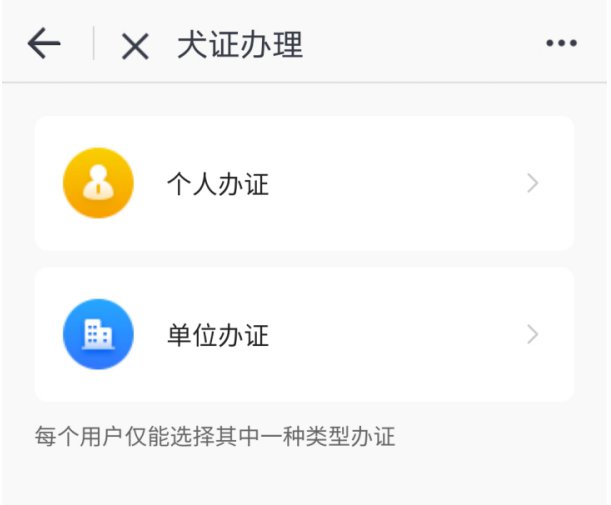The width and height of the screenshot is (611, 505).
Task: Select 单位办证 option
Action: coord(304,334)
